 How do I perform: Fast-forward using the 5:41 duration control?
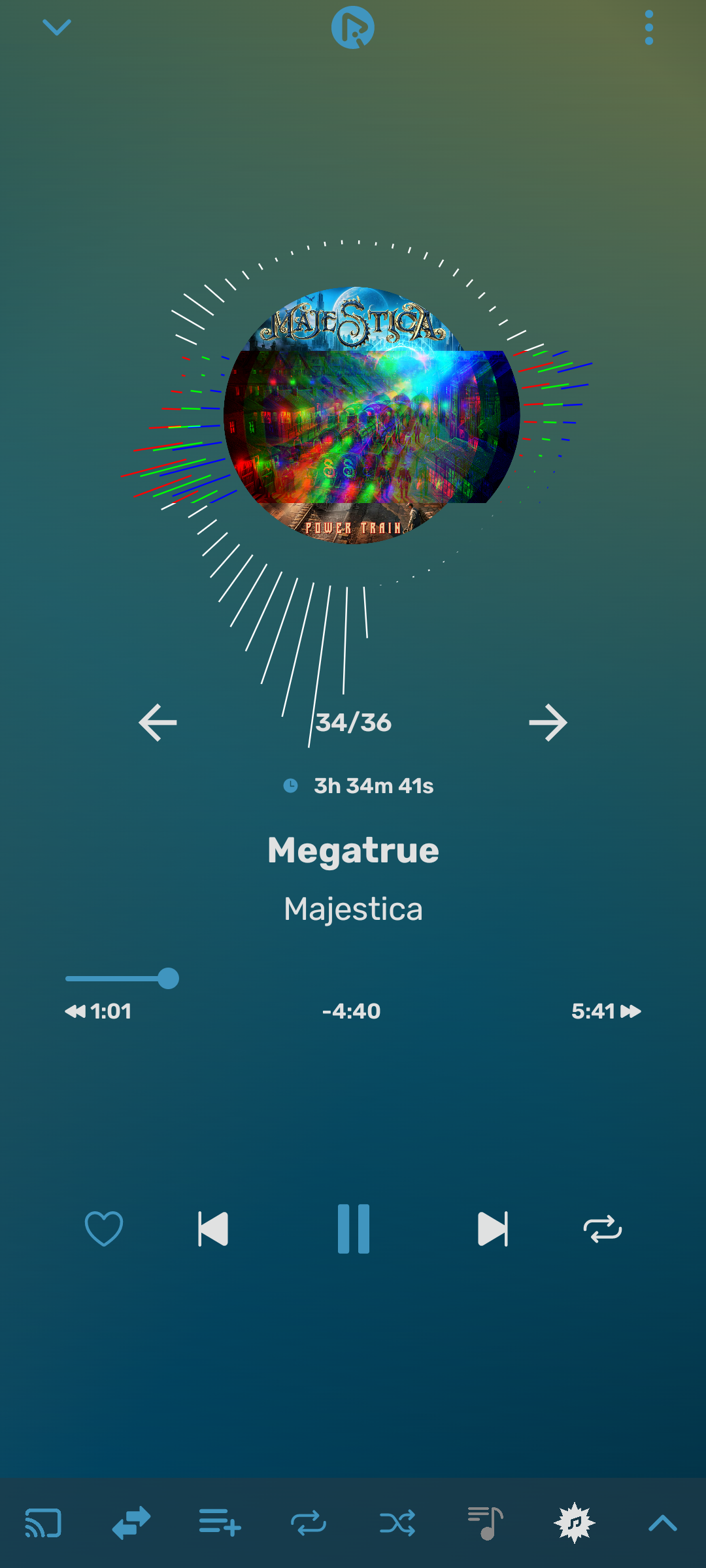[606, 1011]
